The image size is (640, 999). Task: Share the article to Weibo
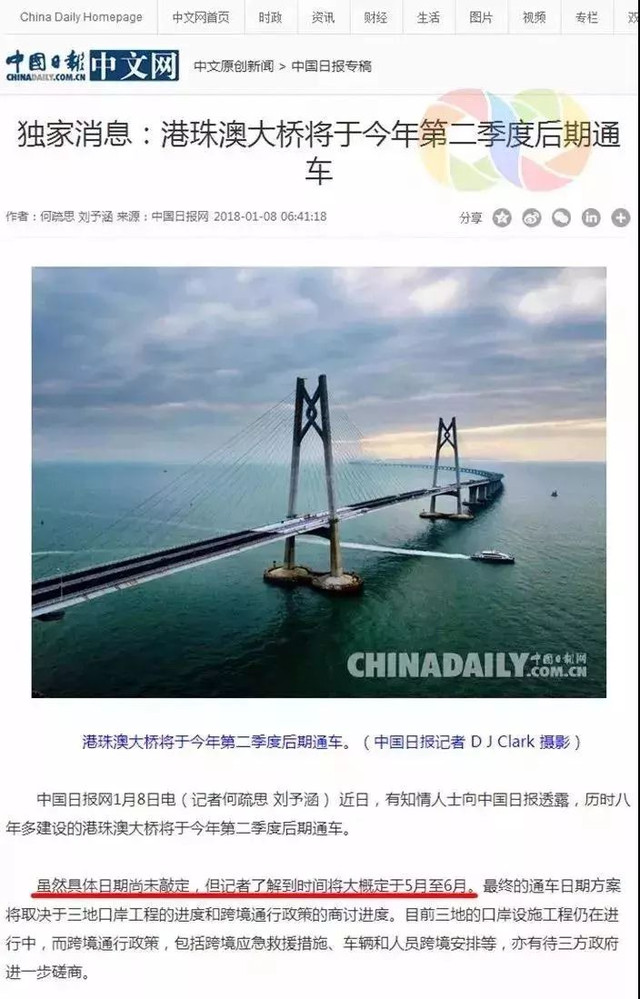(x=532, y=217)
